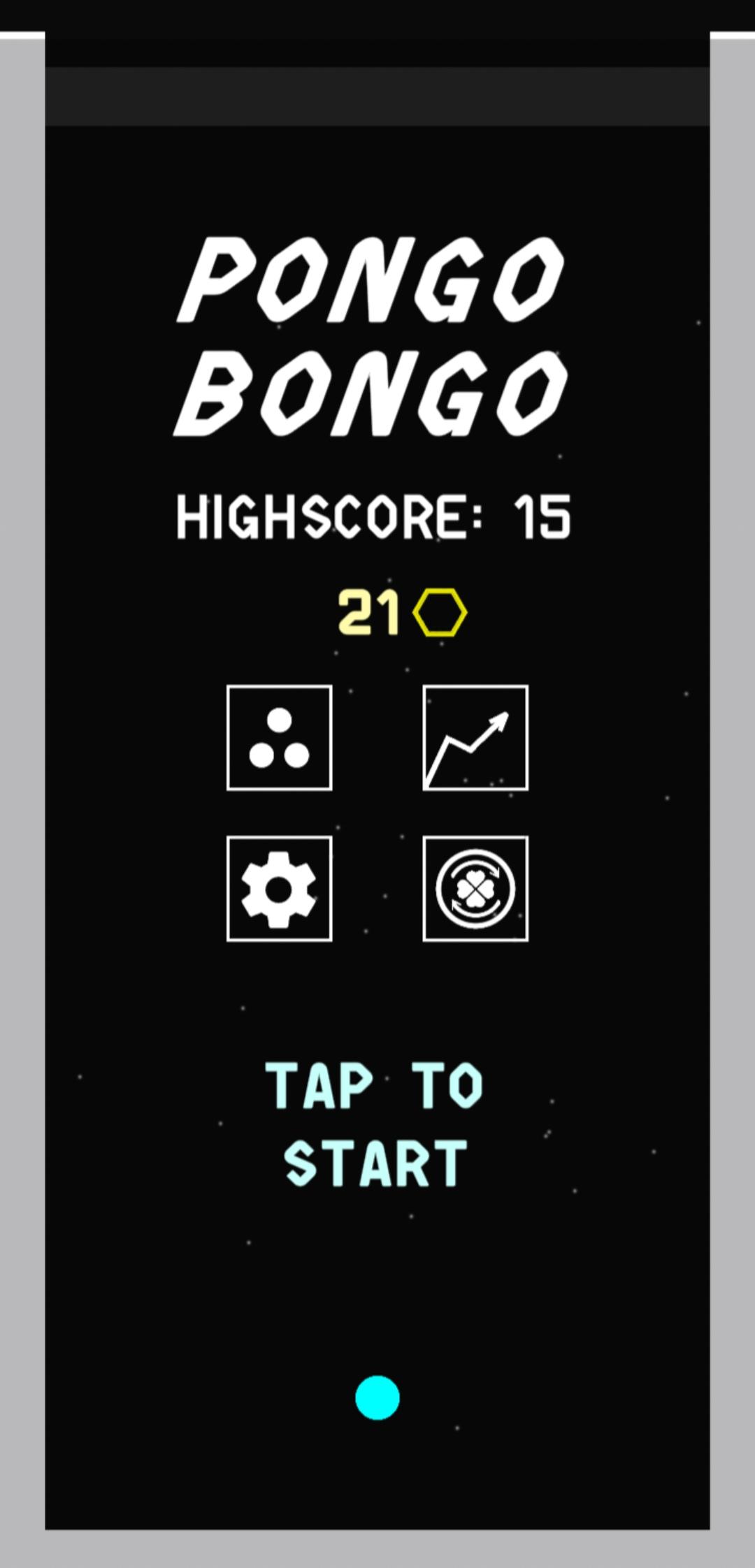This screenshot has height=1568, width=755.
Task: Open the highscore details panel
Action: click(x=375, y=516)
